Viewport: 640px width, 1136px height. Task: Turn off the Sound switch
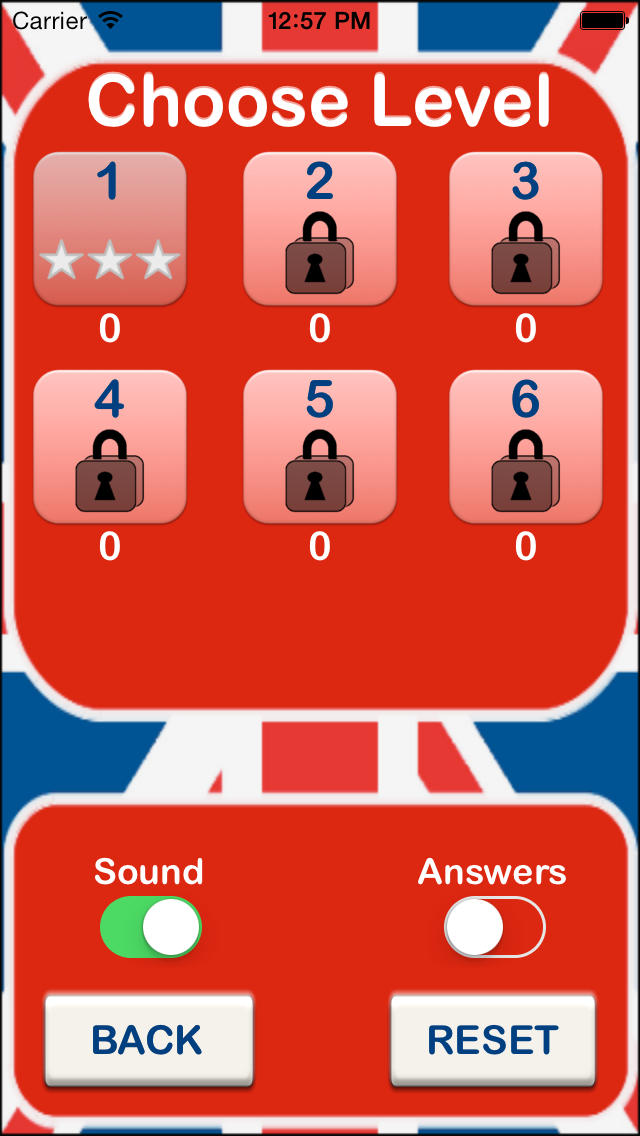151,927
